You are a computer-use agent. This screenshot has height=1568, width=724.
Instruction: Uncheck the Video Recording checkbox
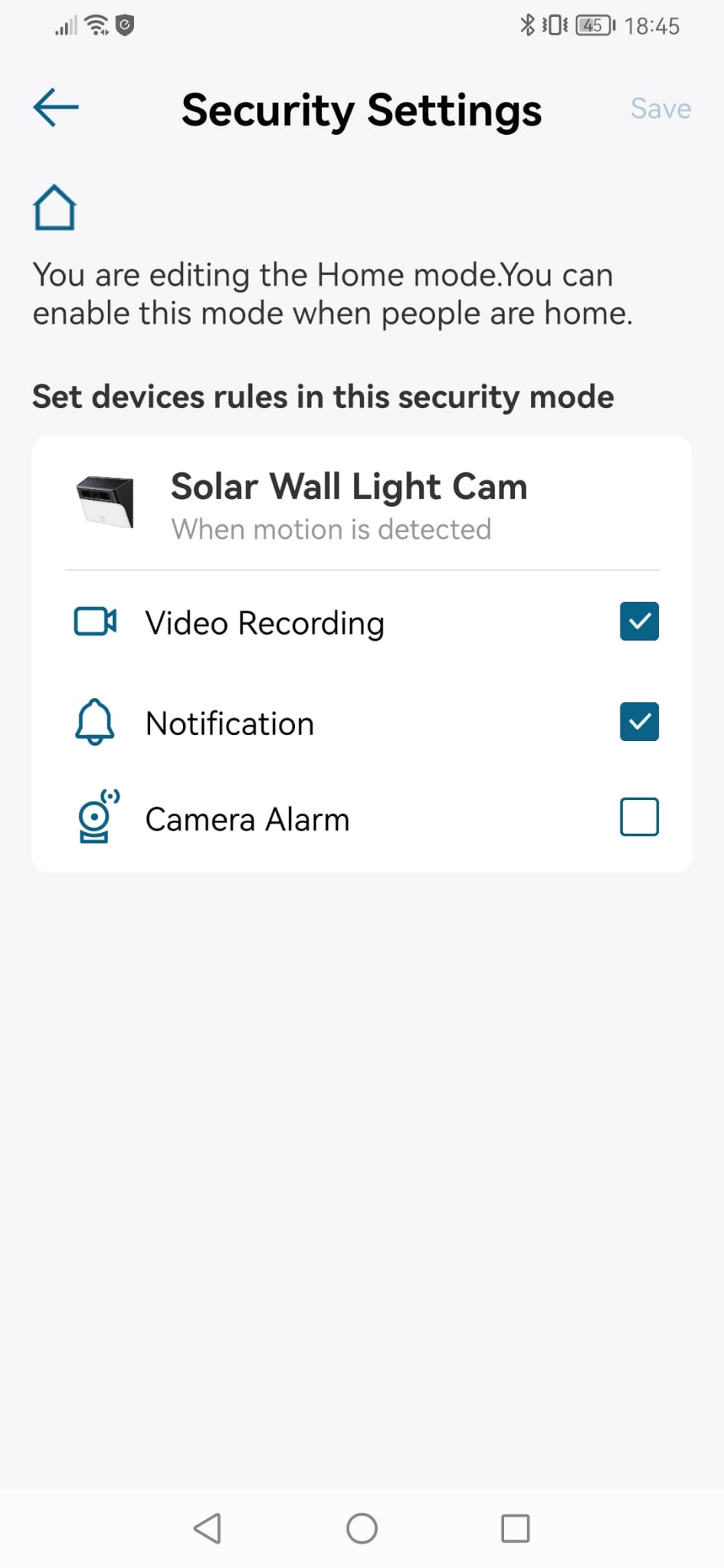click(x=639, y=622)
